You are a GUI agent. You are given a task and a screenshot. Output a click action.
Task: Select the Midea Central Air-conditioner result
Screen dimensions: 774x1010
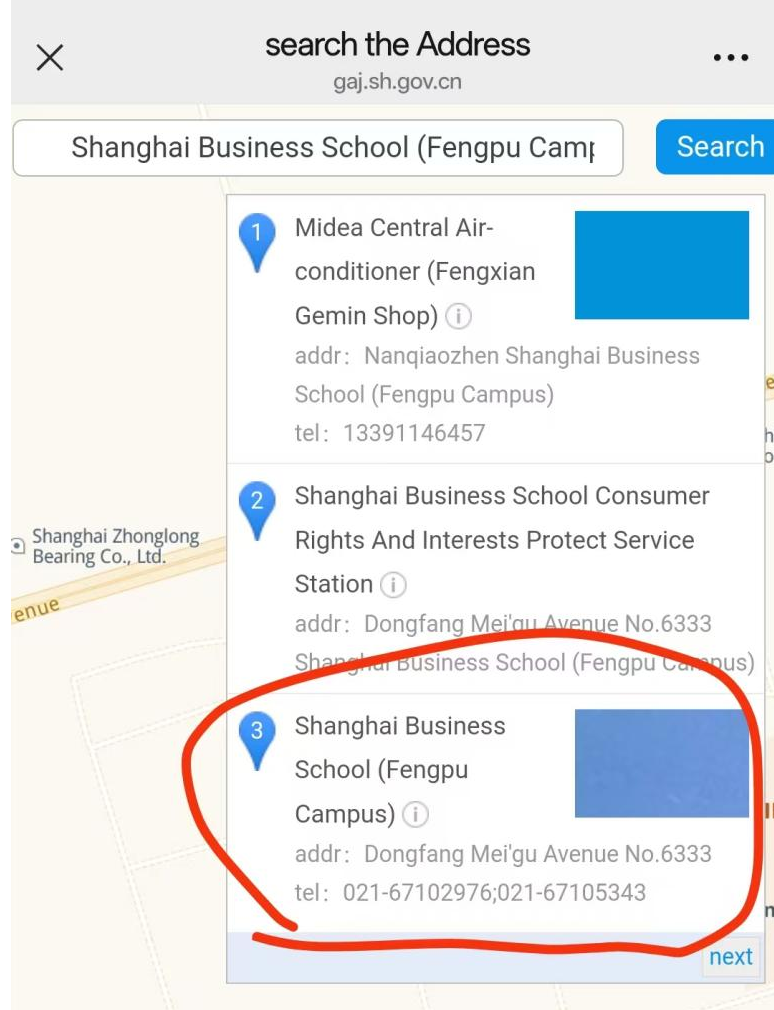tap(414, 271)
